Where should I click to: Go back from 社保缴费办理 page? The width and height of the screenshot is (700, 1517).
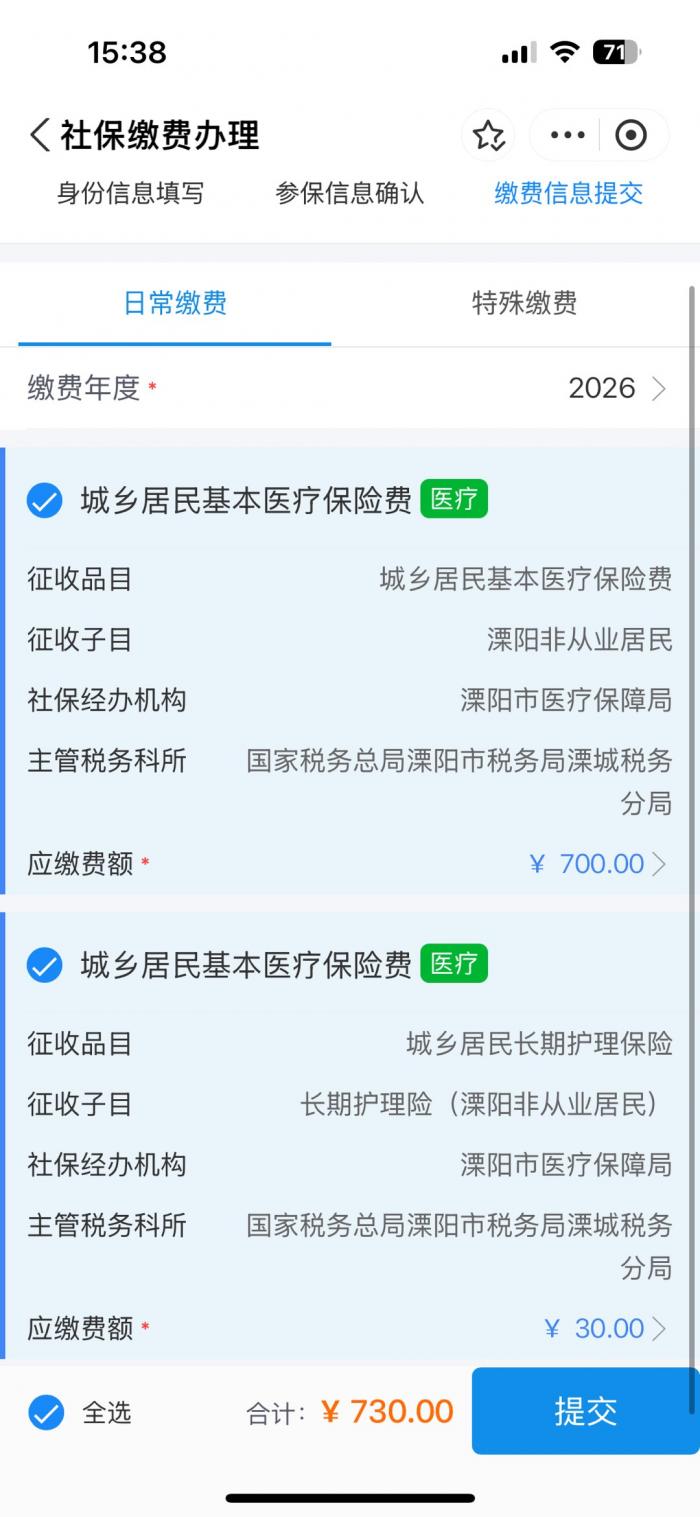click(40, 135)
